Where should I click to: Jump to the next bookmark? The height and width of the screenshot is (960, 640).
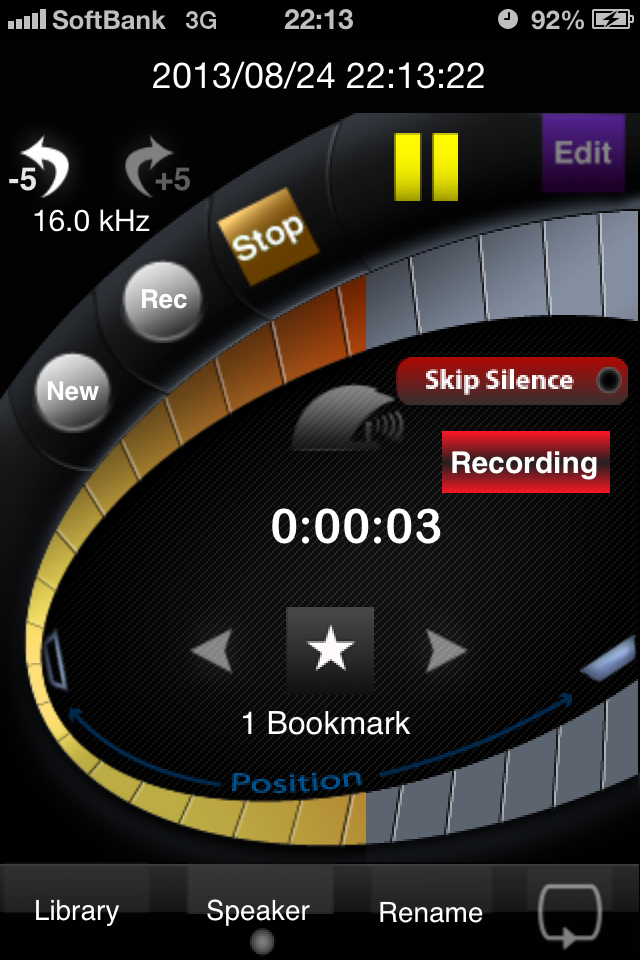pyautogui.click(x=446, y=652)
